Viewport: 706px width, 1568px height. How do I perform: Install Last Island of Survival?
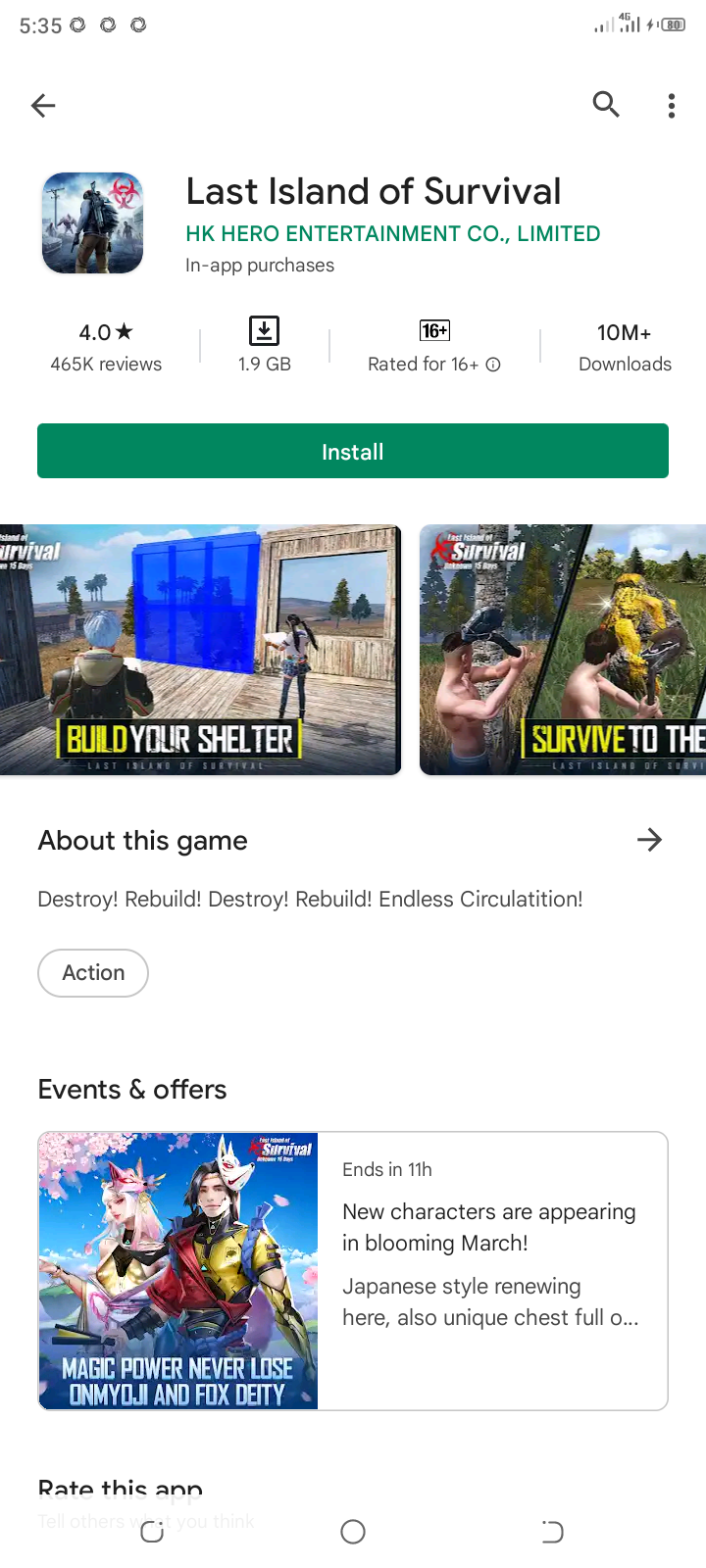pos(353,451)
